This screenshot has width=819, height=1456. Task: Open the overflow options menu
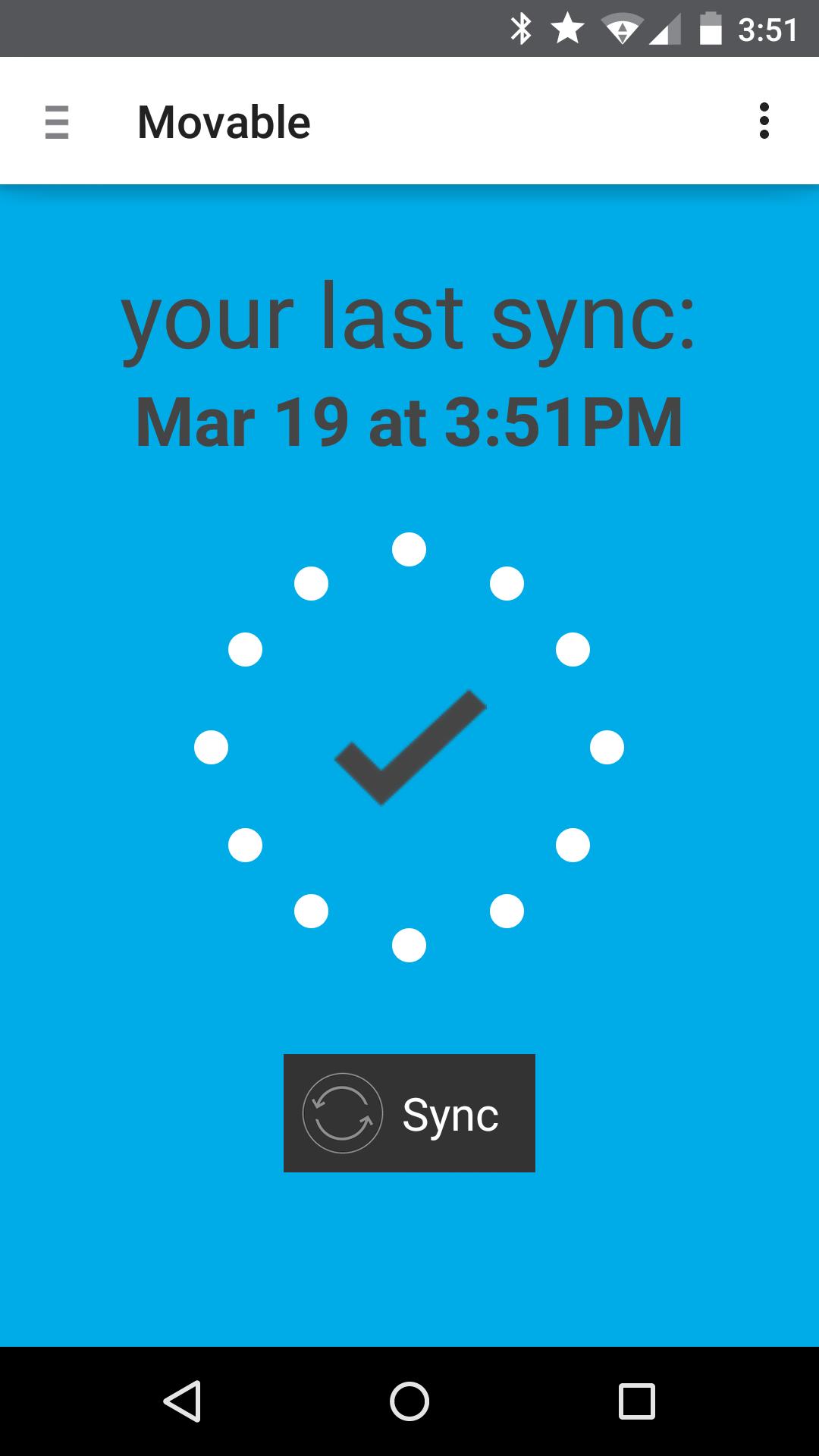(764, 121)
